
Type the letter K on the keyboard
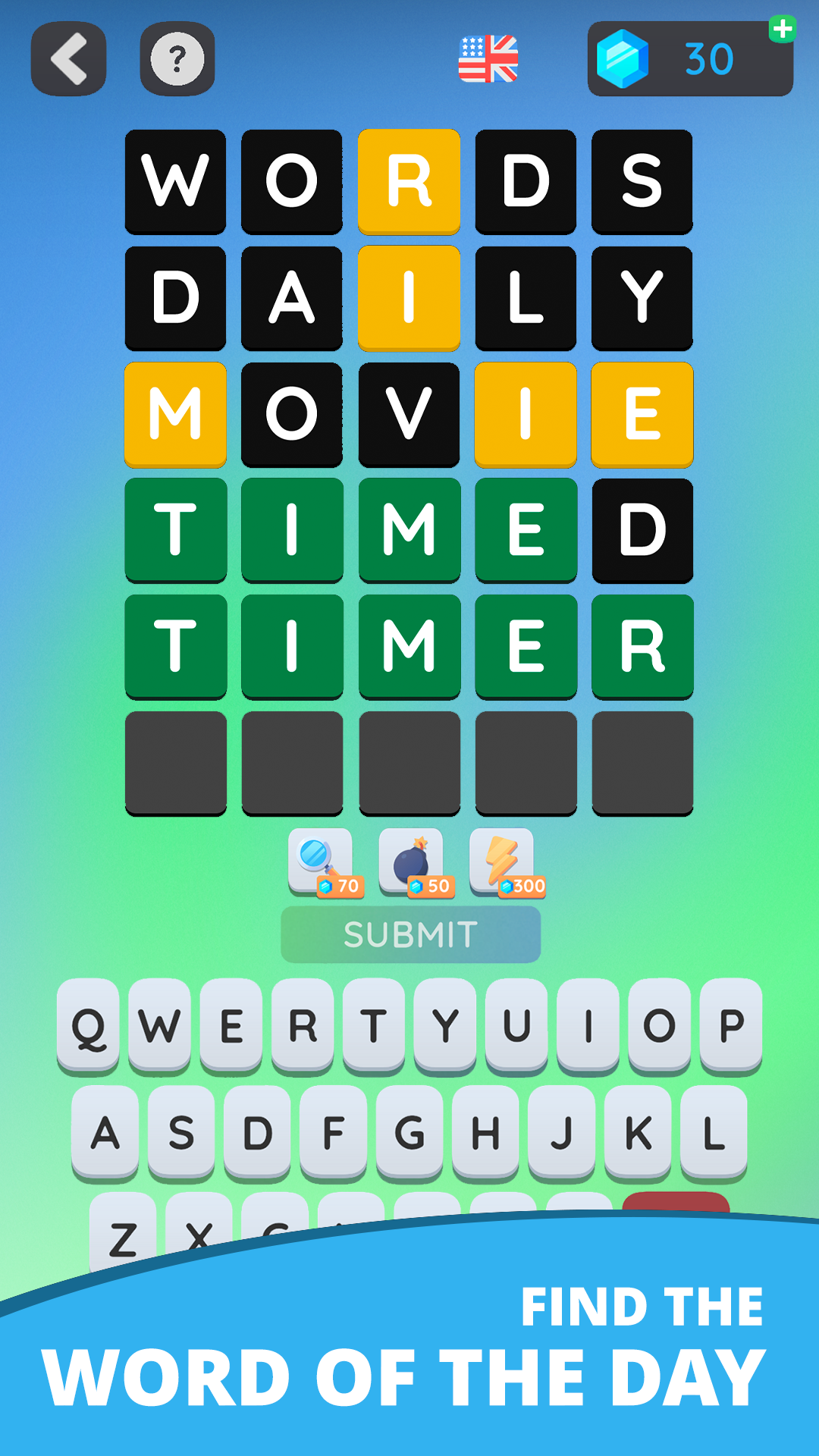pos(638,1133)
